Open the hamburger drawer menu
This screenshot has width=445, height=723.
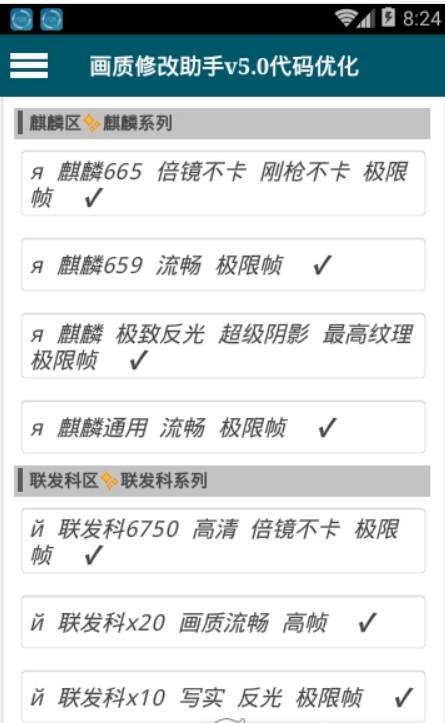pyautogui.click(x=29, y=65)
